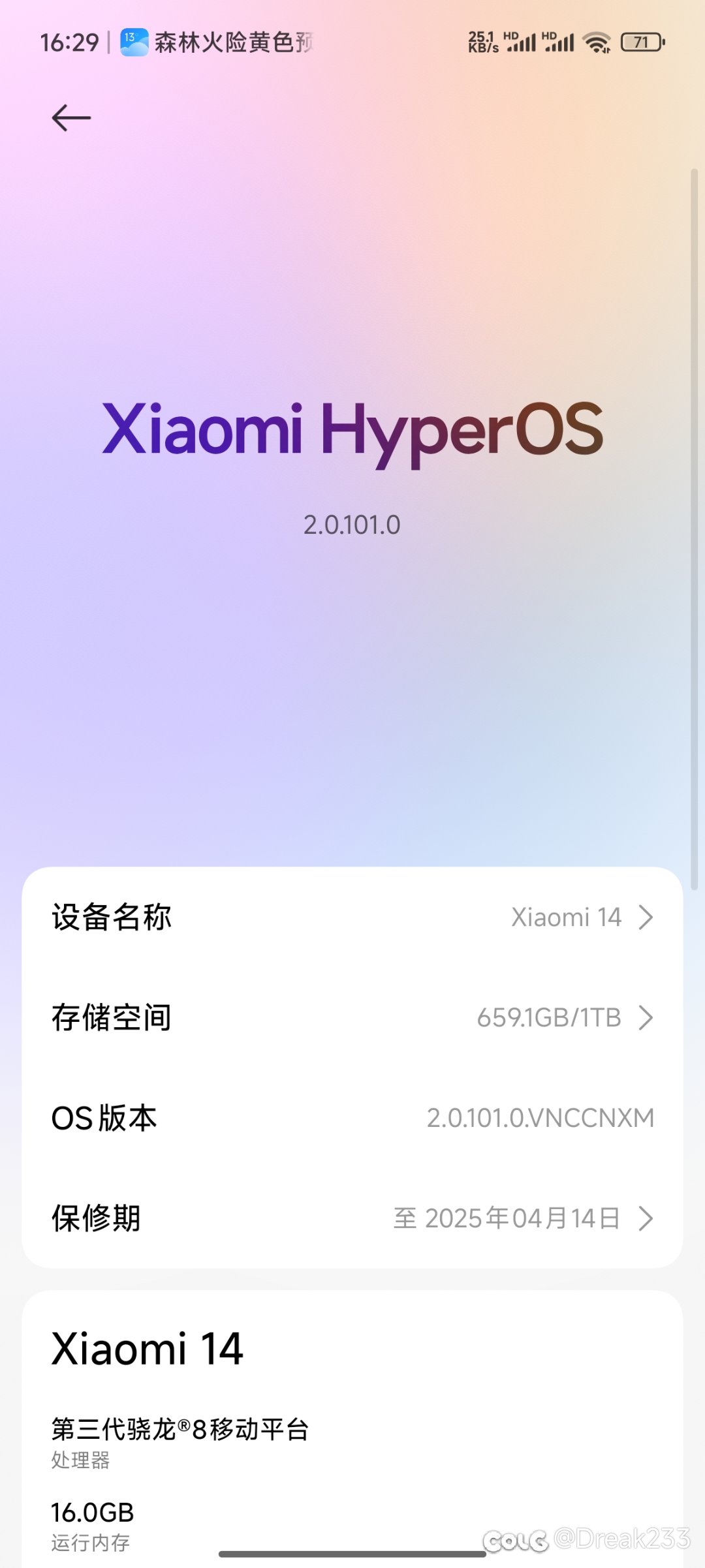
Task: Open 存储空间 storage details
Action: (x=352, y=1018)
